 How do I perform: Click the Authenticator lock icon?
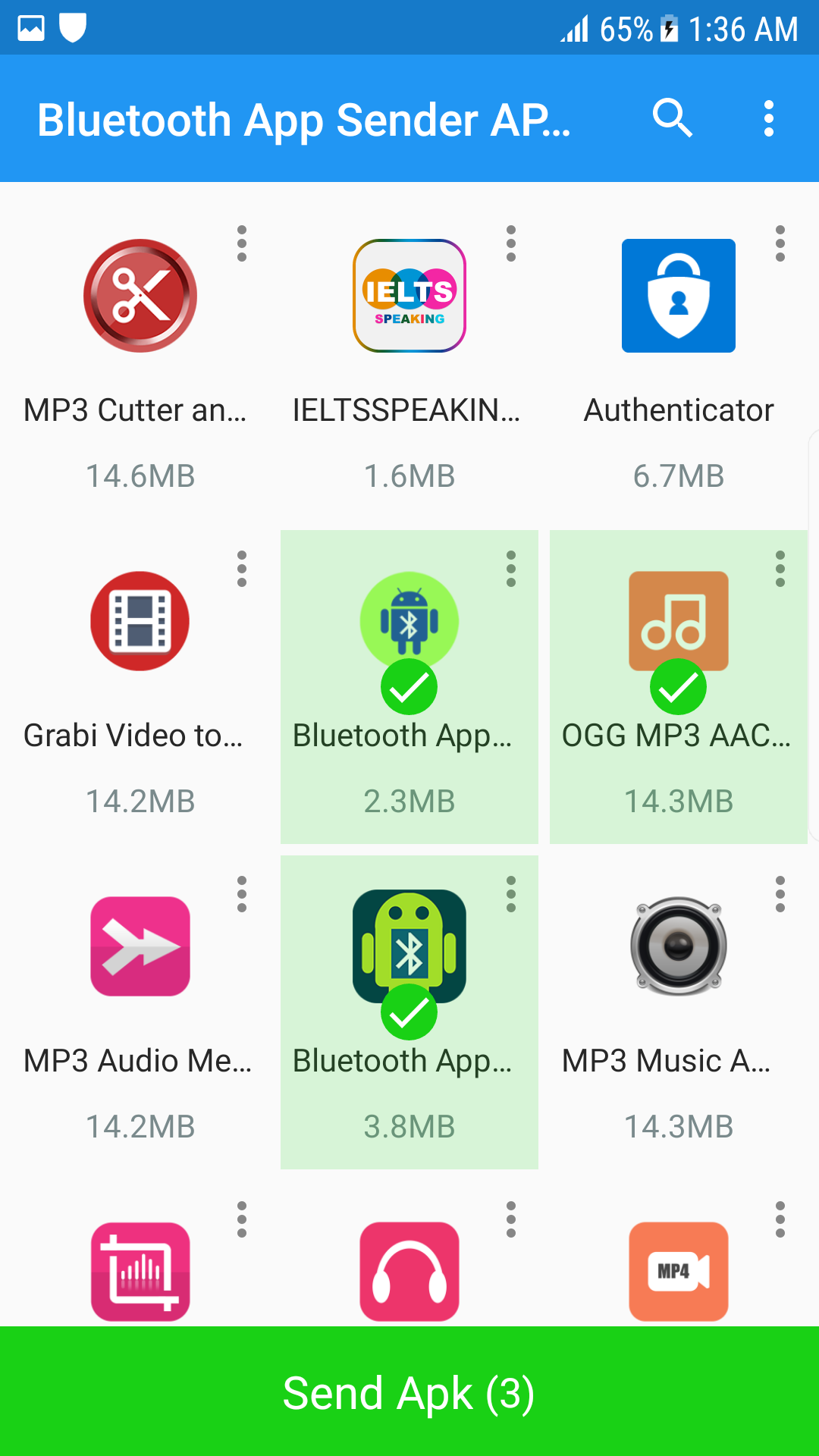coord(678,296)
